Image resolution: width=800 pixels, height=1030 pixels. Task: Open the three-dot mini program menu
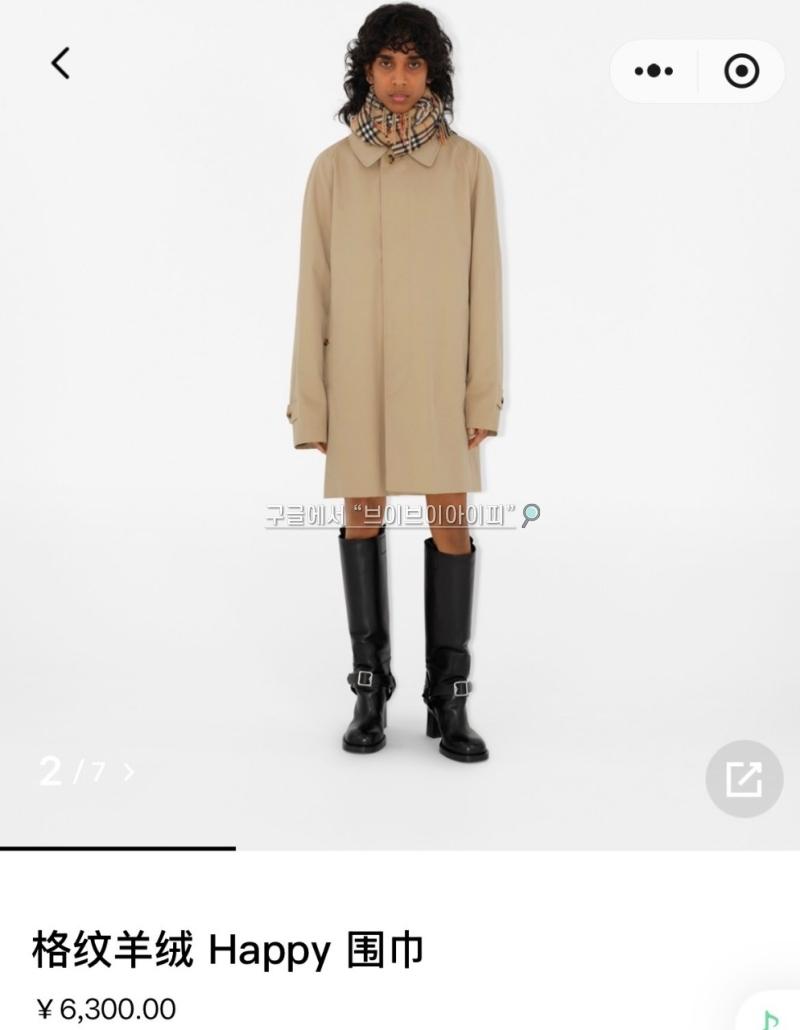[654, 71]
